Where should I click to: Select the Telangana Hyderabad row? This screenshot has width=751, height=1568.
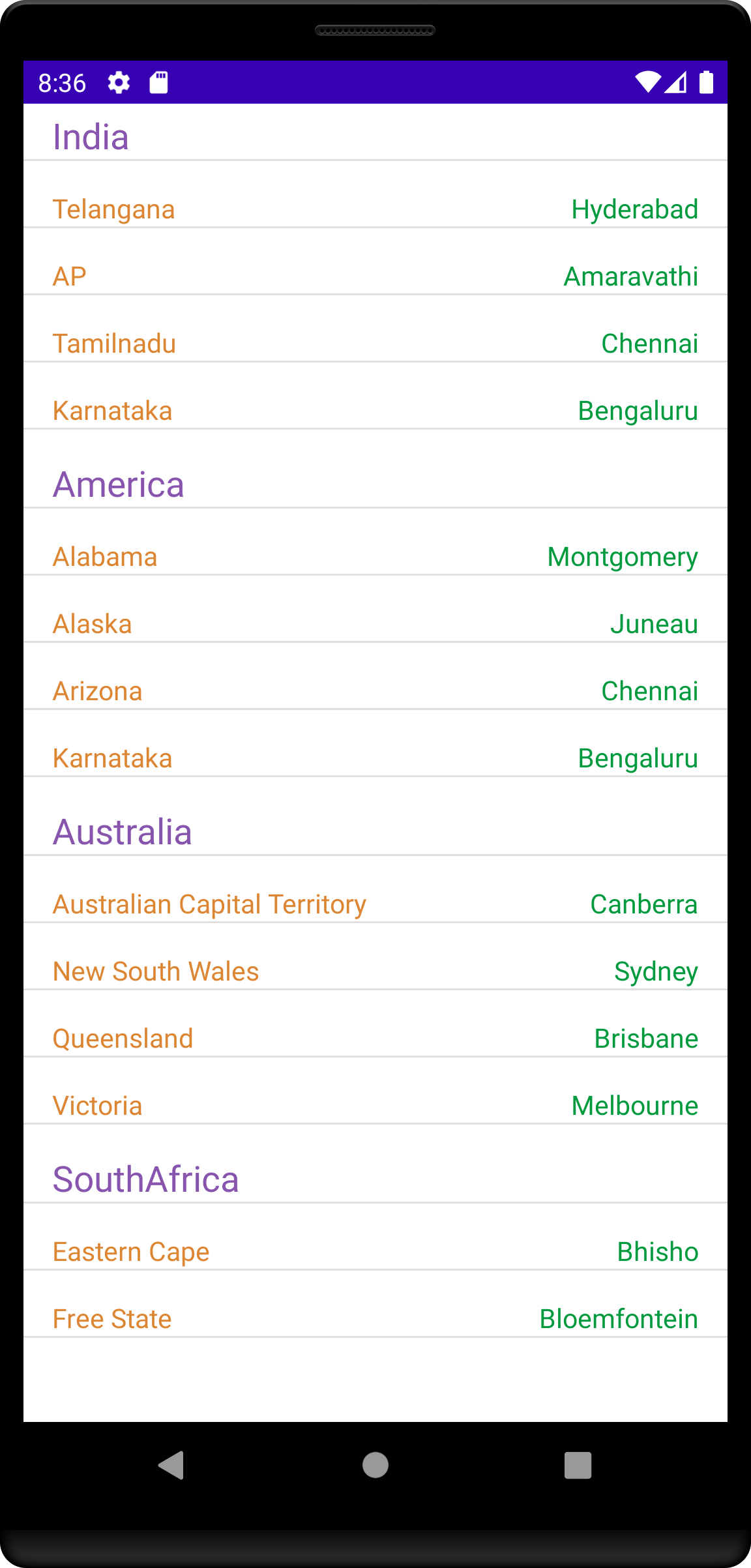click(x=375, y=195)
